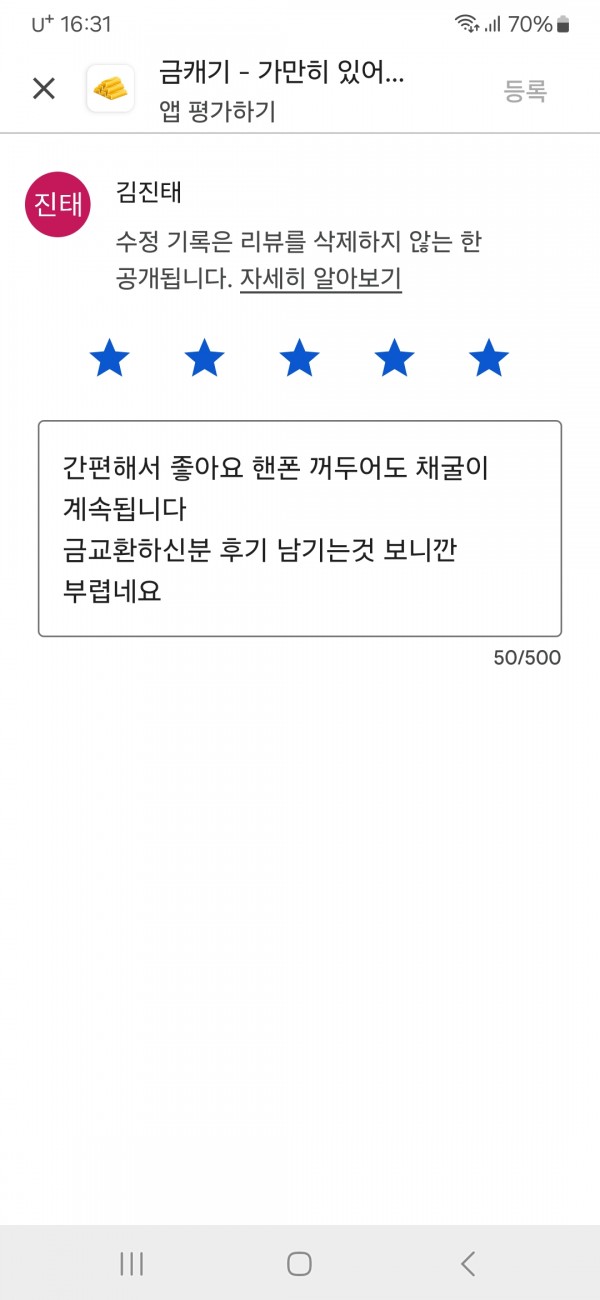Set rating to three stars
Screen dimensions: 600x1300
[299, 358]
